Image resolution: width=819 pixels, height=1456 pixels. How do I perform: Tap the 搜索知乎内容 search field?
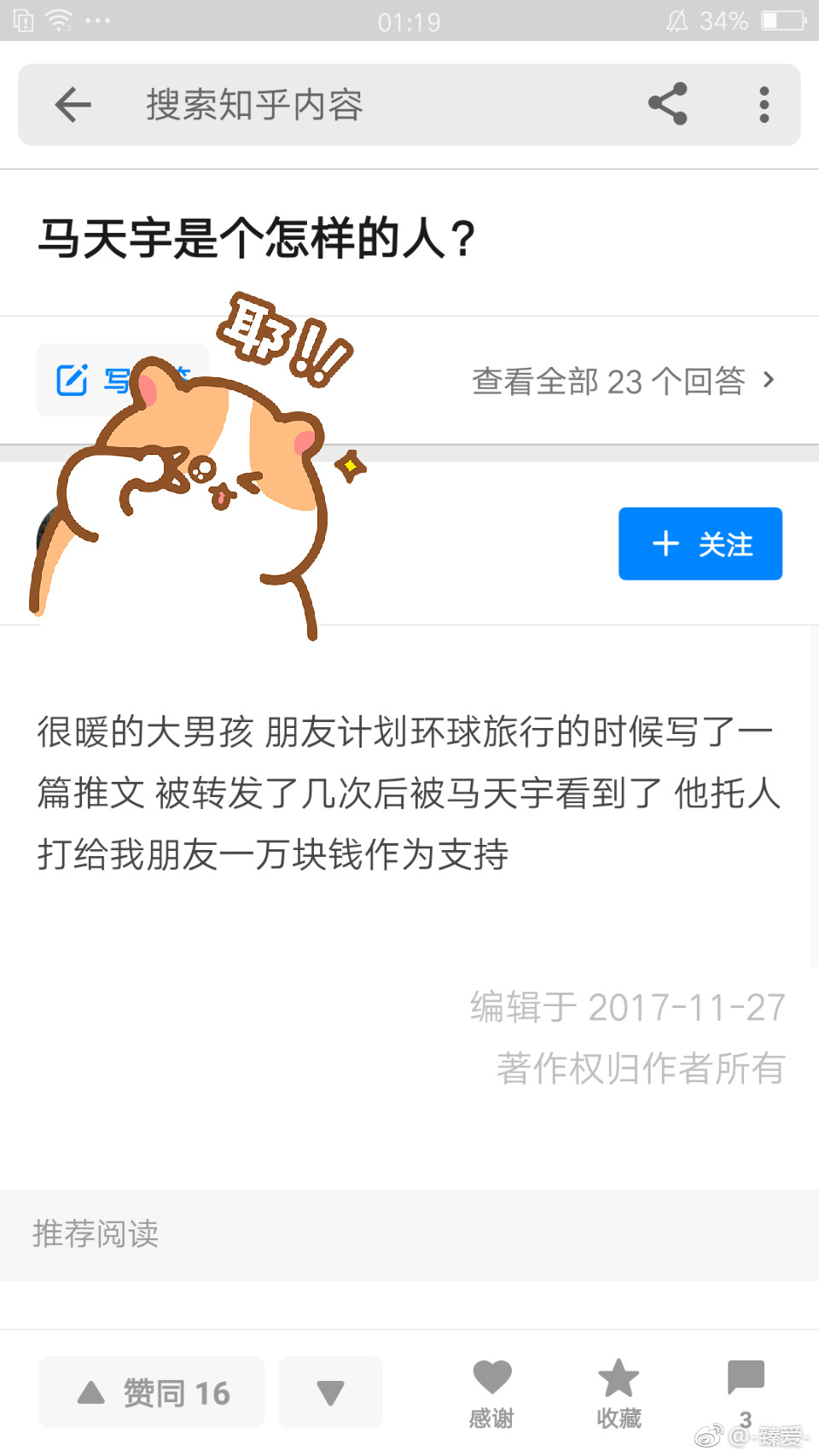point(341,105)
